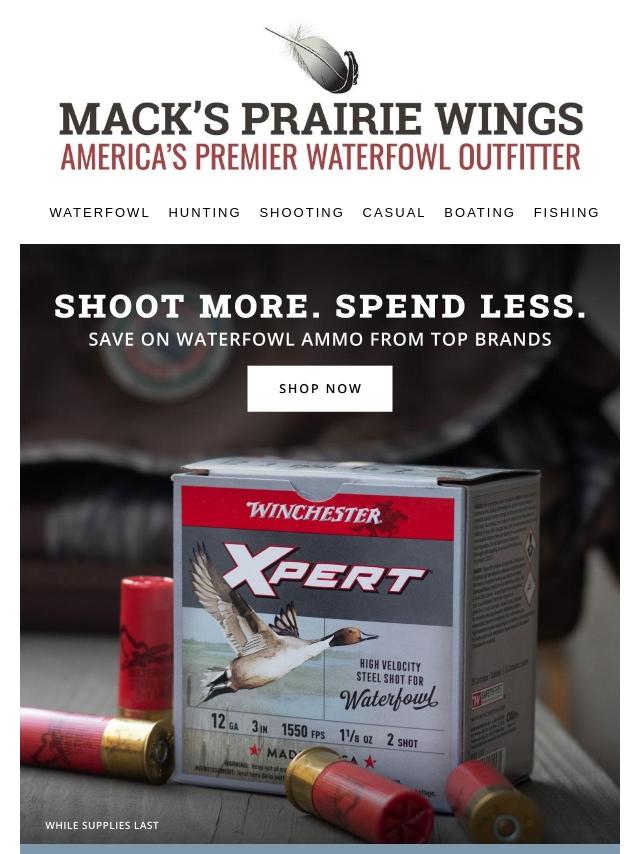Go to the Shooting category
This screenshot has width=640, height=854.
(x=301, y=212)
